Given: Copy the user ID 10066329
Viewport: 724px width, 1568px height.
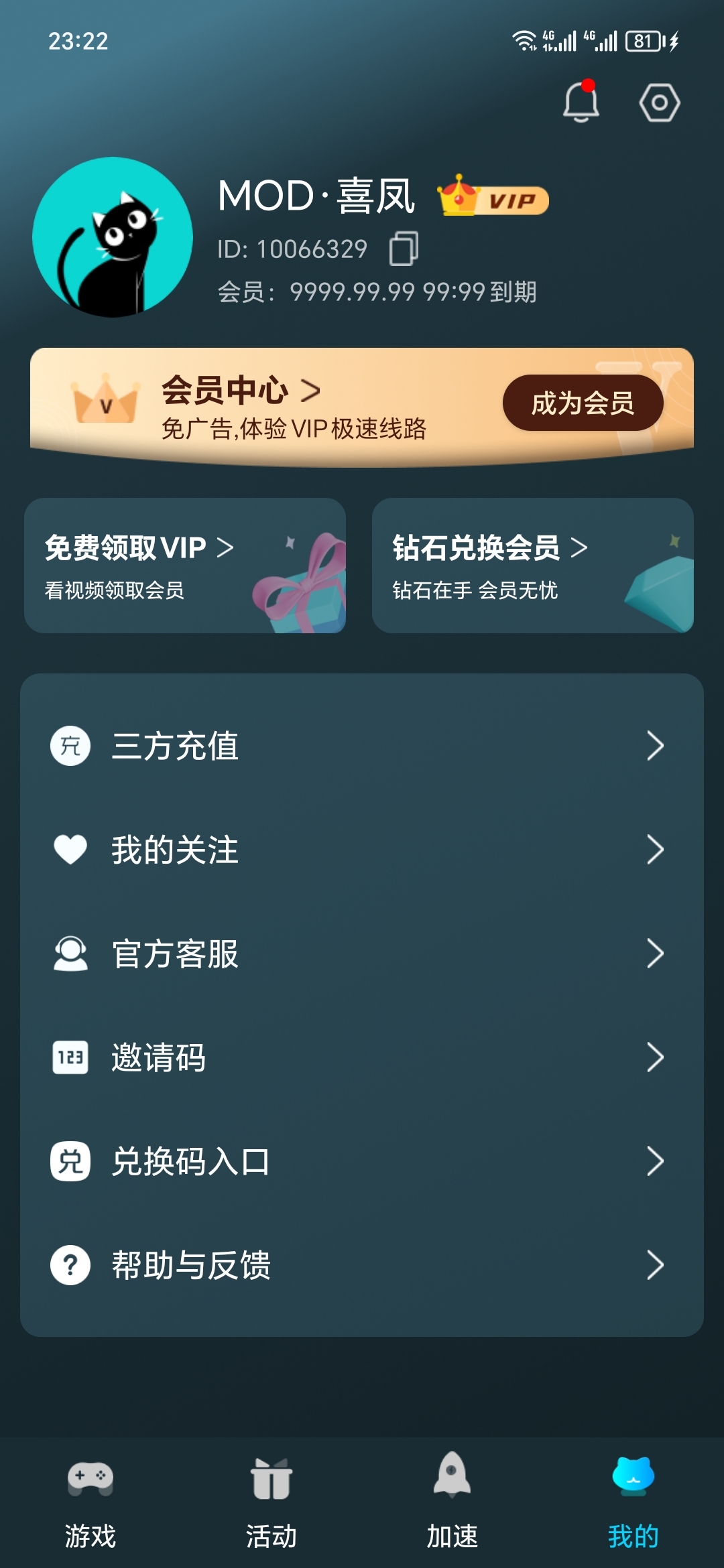Looking at the screenshot, I should (x=404, y=249).
